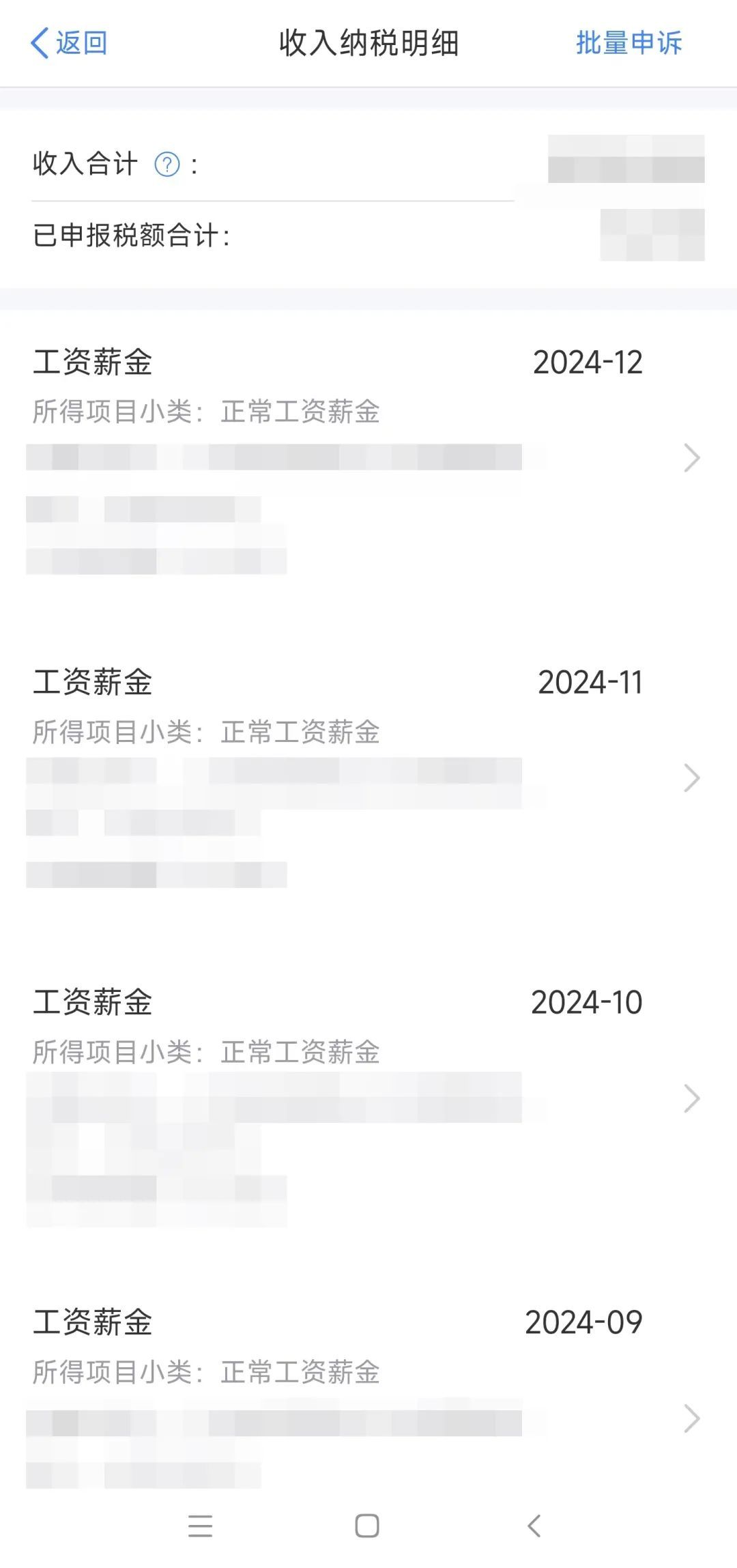Open the 2024-09 工资薪金 record

point(369,1393)
